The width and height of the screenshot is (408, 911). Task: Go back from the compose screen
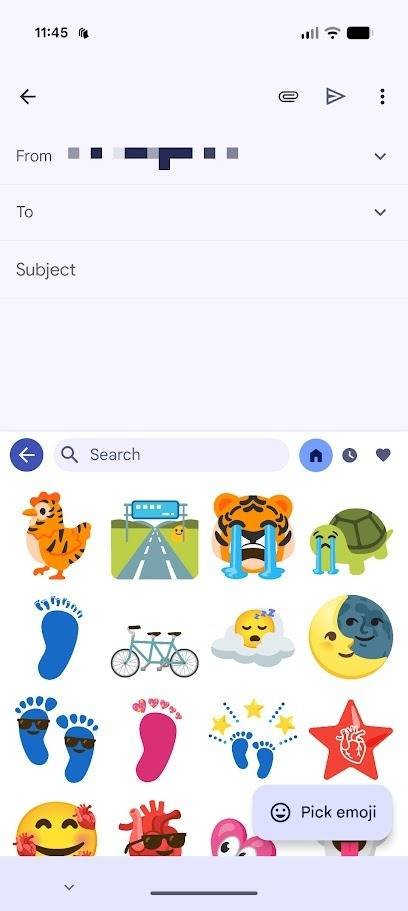coord(27,96)
